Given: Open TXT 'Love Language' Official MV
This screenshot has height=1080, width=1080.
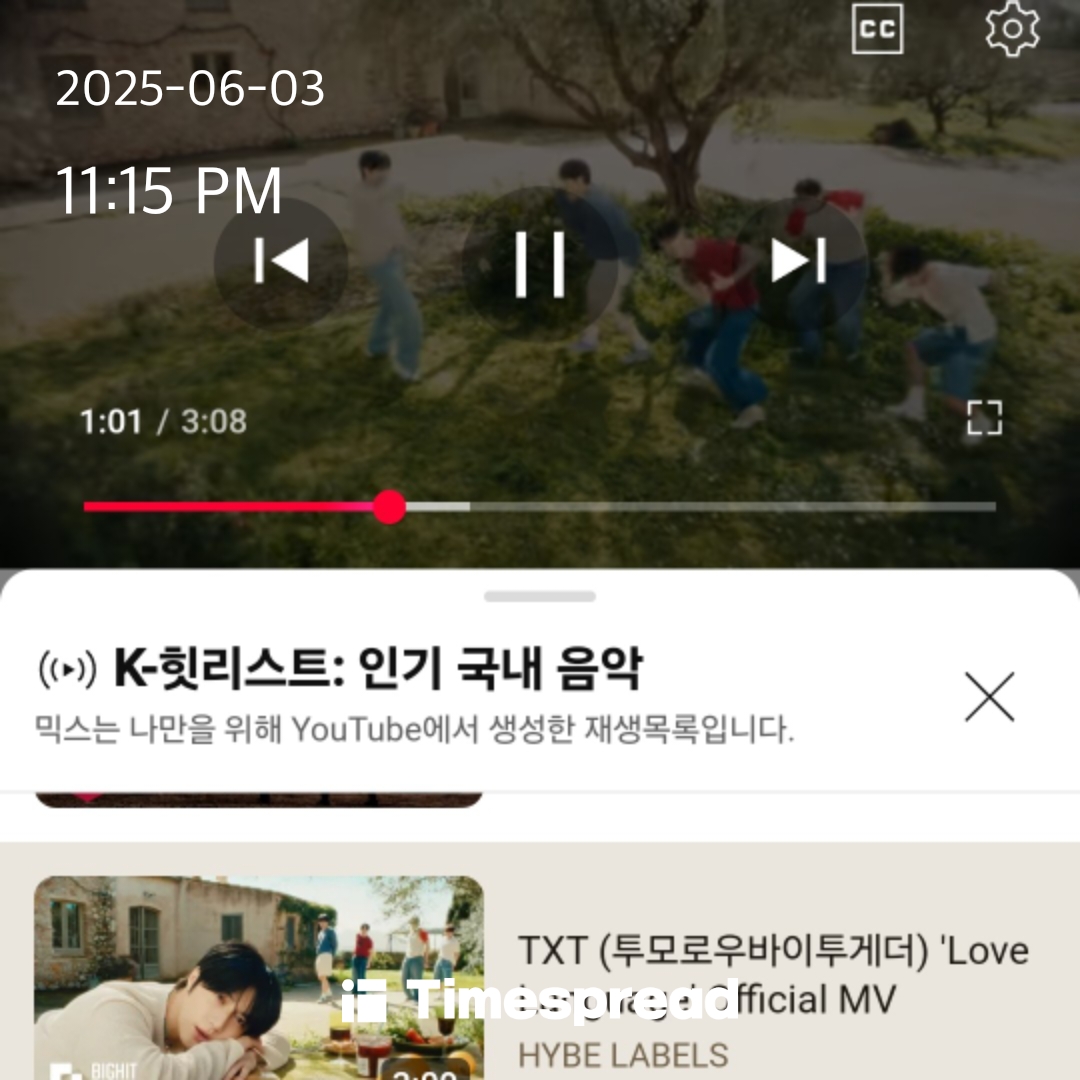Looking at the screenshot, I should (770, 975).
